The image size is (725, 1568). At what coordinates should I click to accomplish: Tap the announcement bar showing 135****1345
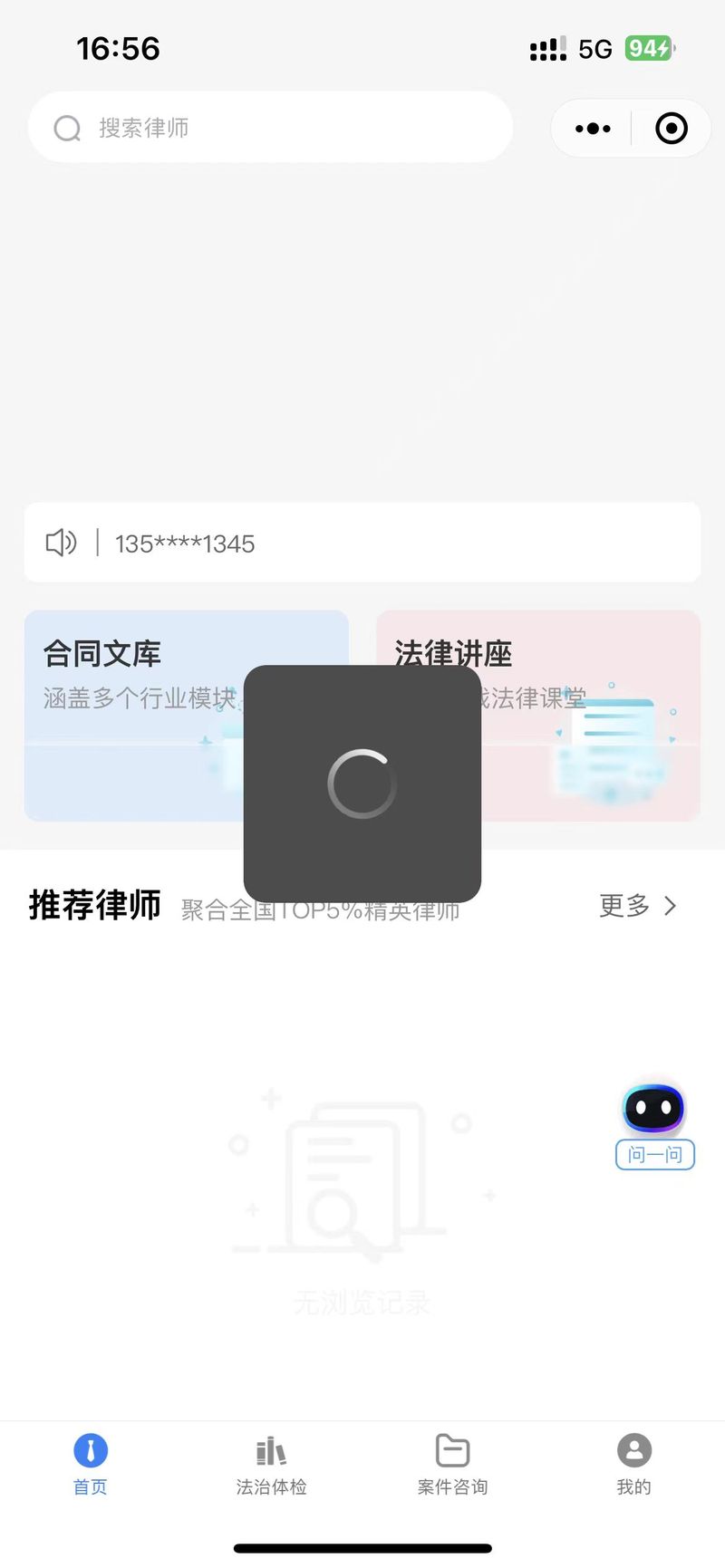tap(362, 543)
